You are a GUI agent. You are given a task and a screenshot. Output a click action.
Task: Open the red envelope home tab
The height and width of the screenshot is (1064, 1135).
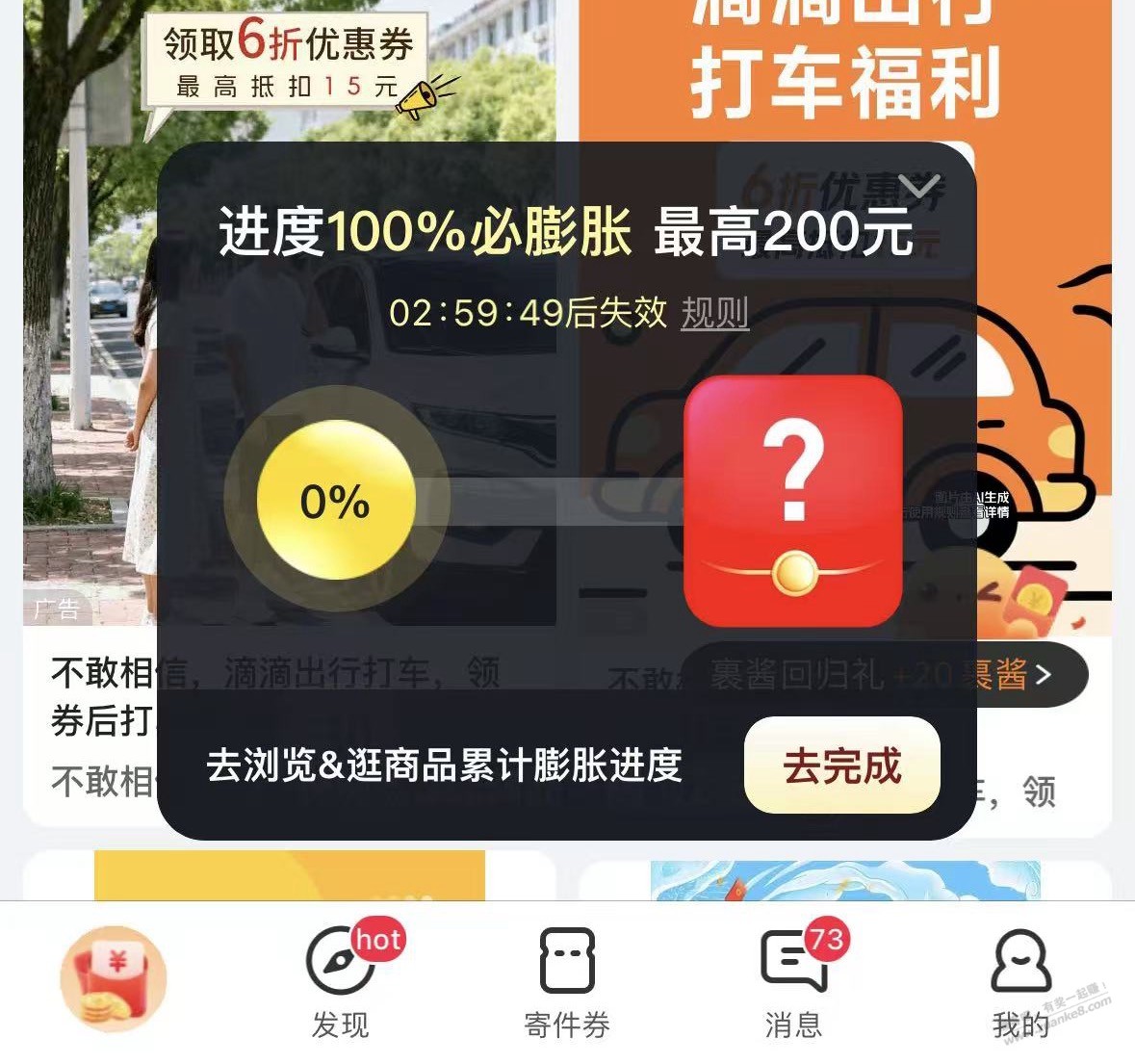(x=114, y=978)
